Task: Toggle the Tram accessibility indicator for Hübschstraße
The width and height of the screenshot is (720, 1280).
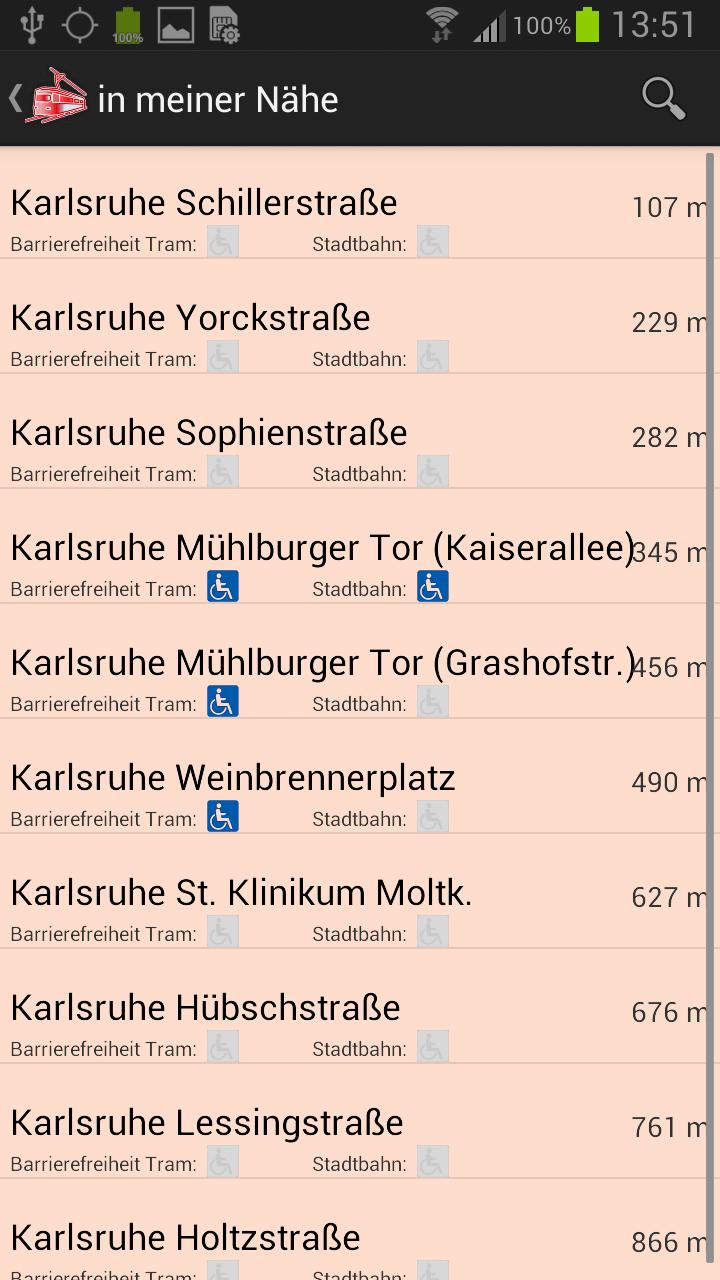Action: click(x=222, y=1046)
